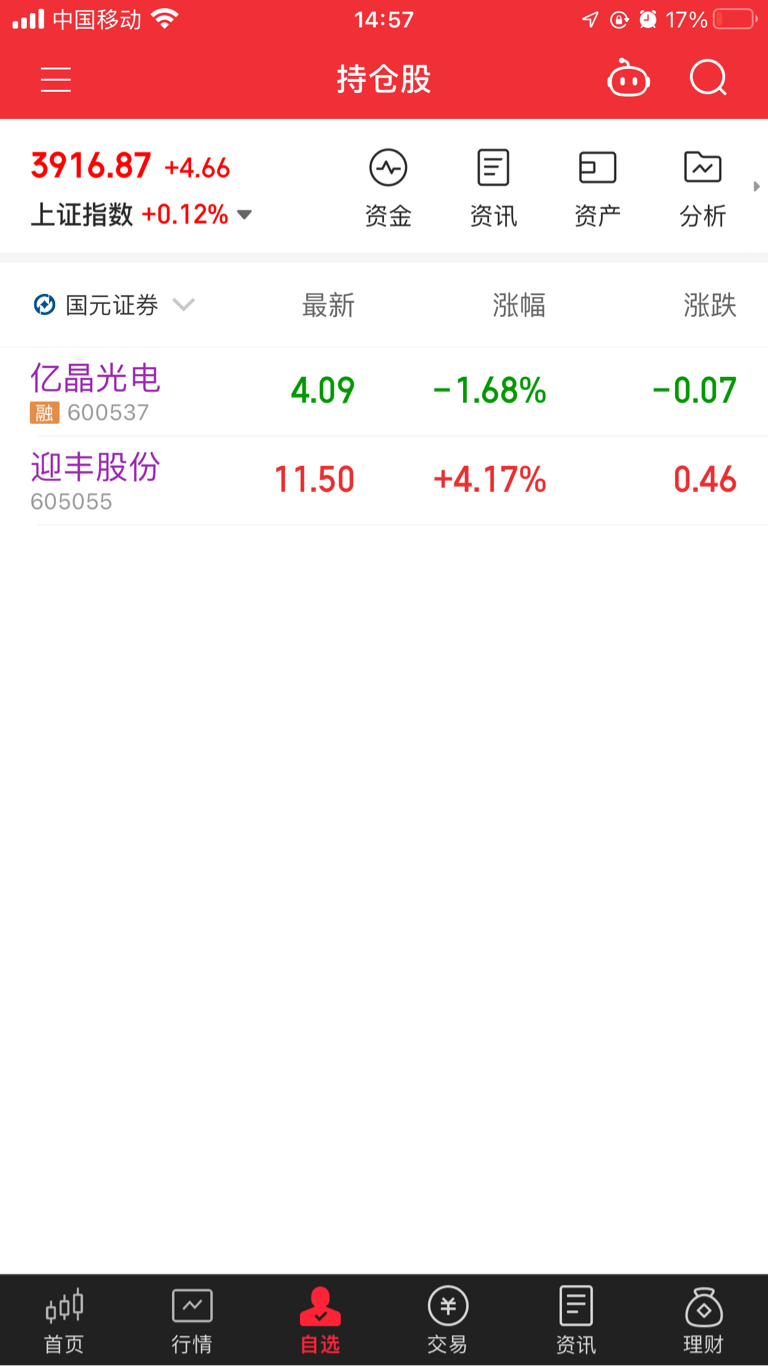Open the 资讯 shortcut below the header
Image resolution: width=768 pixels, height=1366 pixels.
[493, 187]
